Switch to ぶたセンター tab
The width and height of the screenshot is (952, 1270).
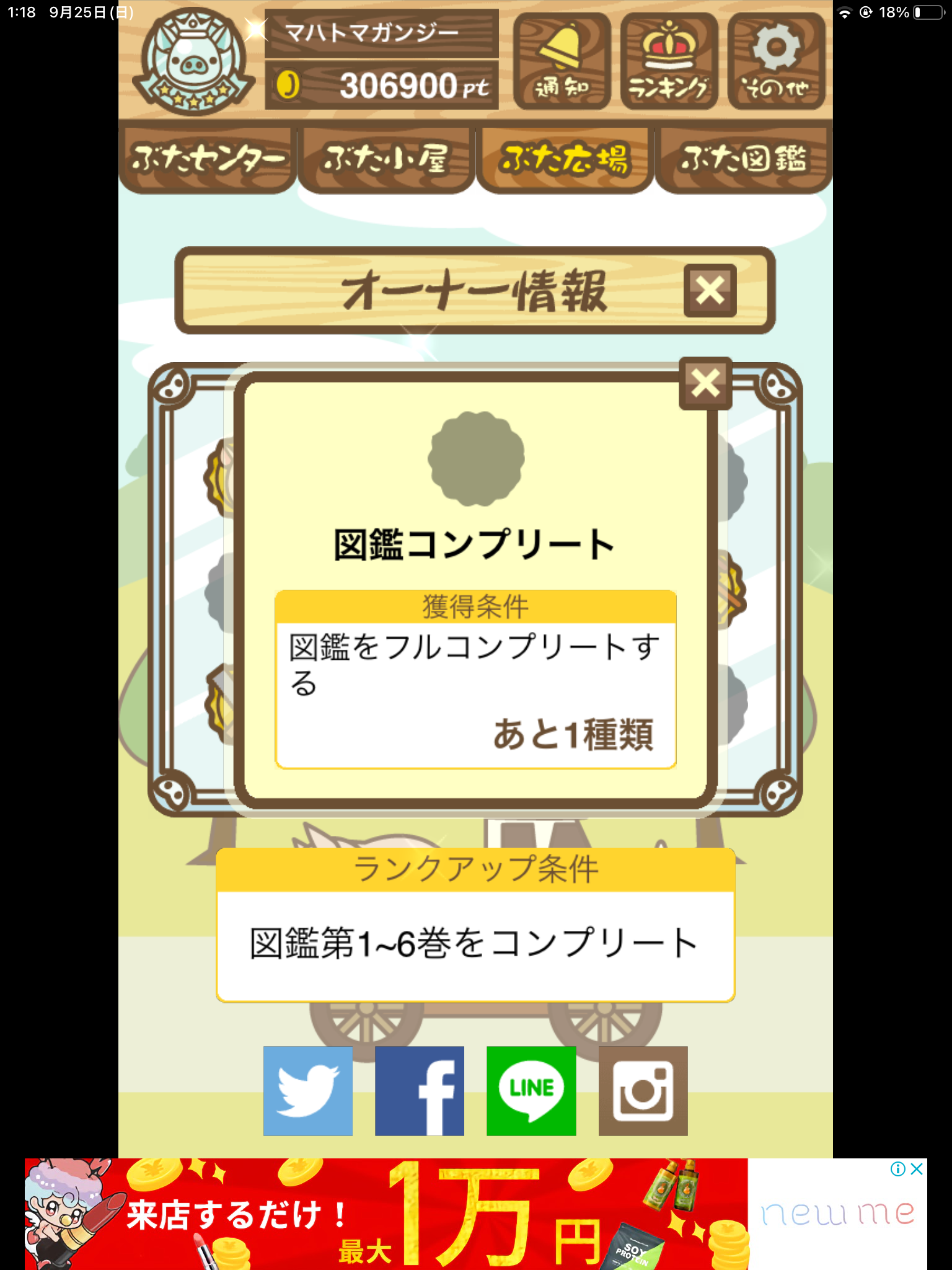(x=207, y=159)
